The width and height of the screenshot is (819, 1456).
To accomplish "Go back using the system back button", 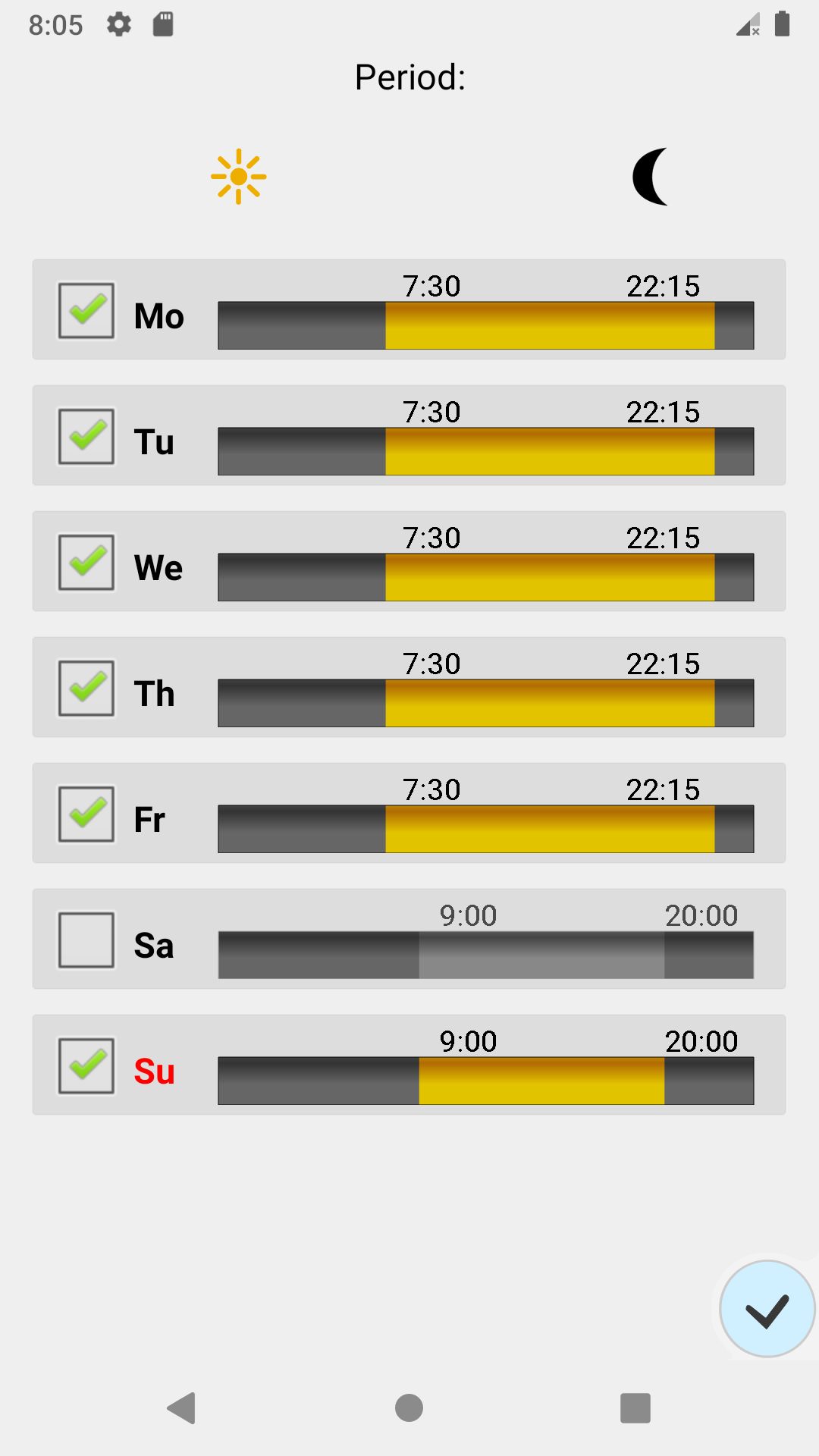I will (182, 1408).
